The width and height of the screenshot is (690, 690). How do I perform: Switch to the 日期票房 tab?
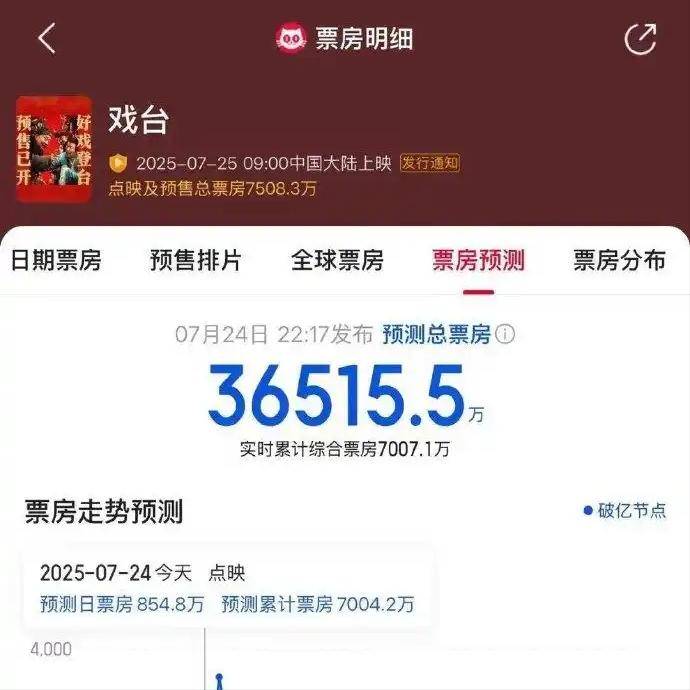click(56, 261)
